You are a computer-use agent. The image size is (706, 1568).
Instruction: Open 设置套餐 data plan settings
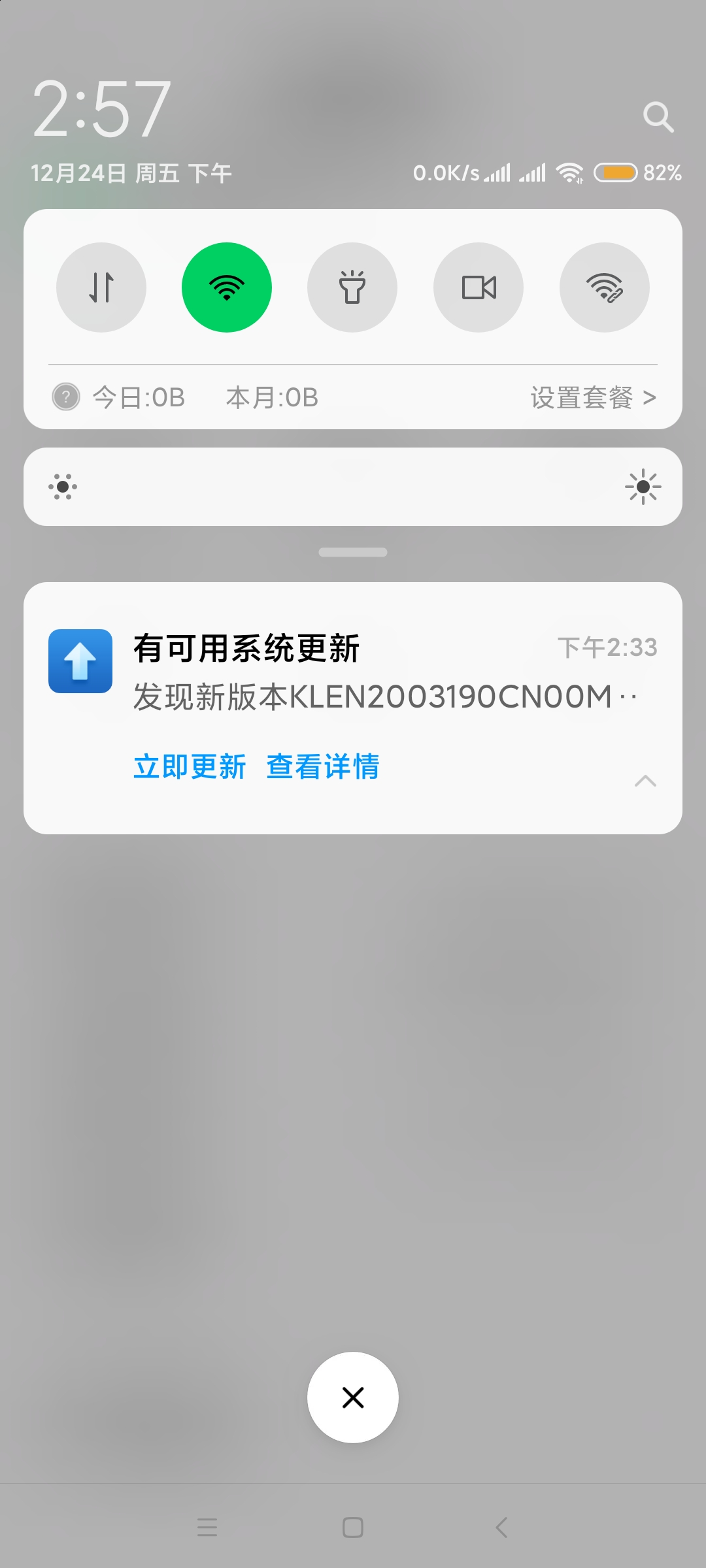pos(593,397)
